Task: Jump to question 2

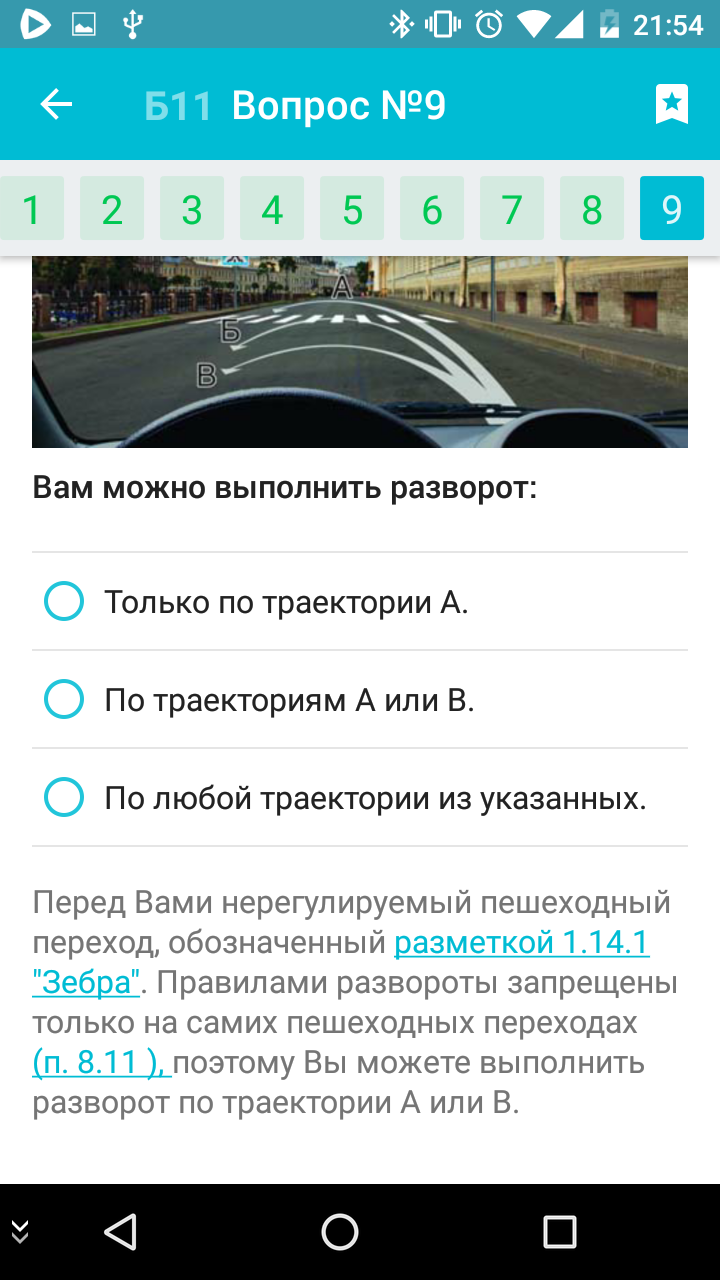Action: click(x=112, y=209)
